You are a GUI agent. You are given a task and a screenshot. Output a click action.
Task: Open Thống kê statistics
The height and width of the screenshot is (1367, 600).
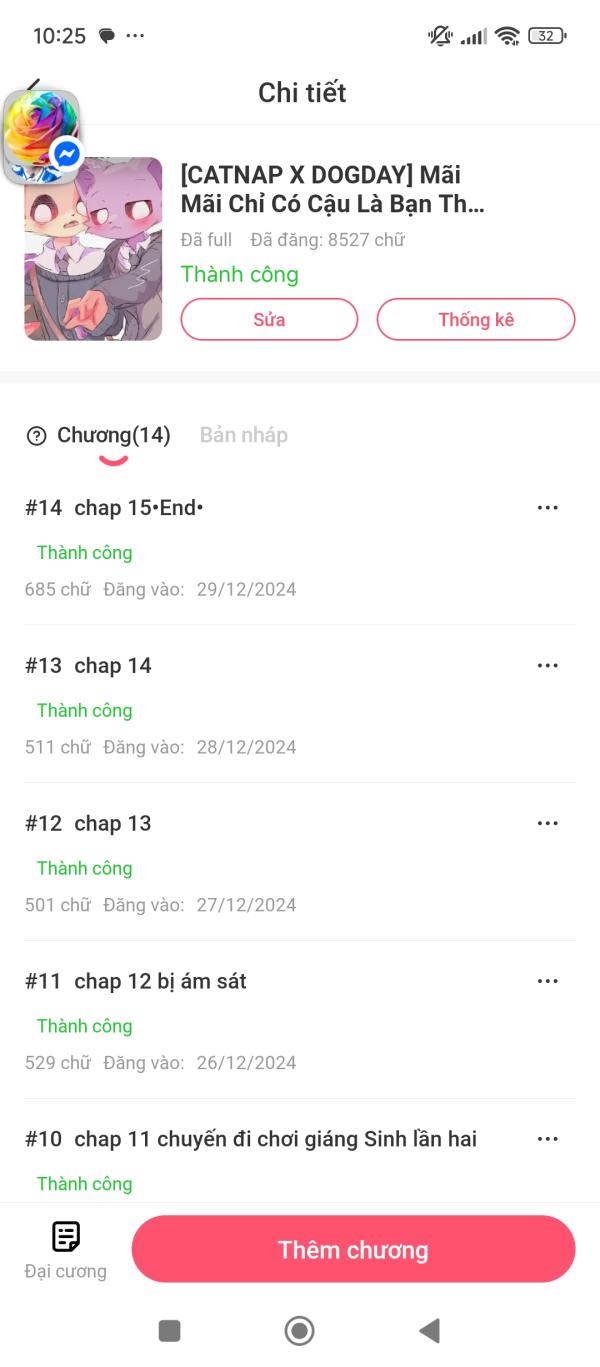[x=476, y=320]
